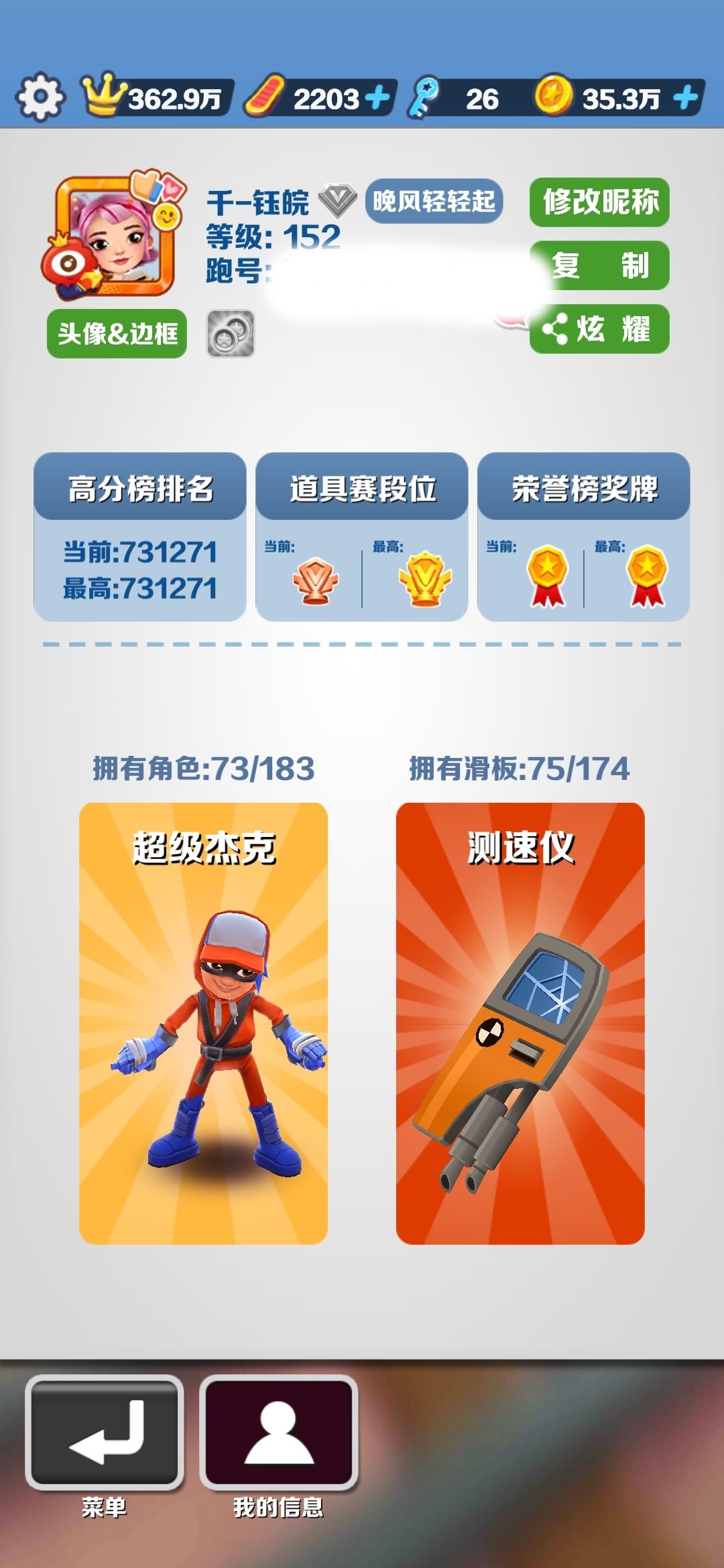The width and height of the screenshot is (724, 1568).
Task: Buy more coins with the plus
Action: click(x=685, y=99)
